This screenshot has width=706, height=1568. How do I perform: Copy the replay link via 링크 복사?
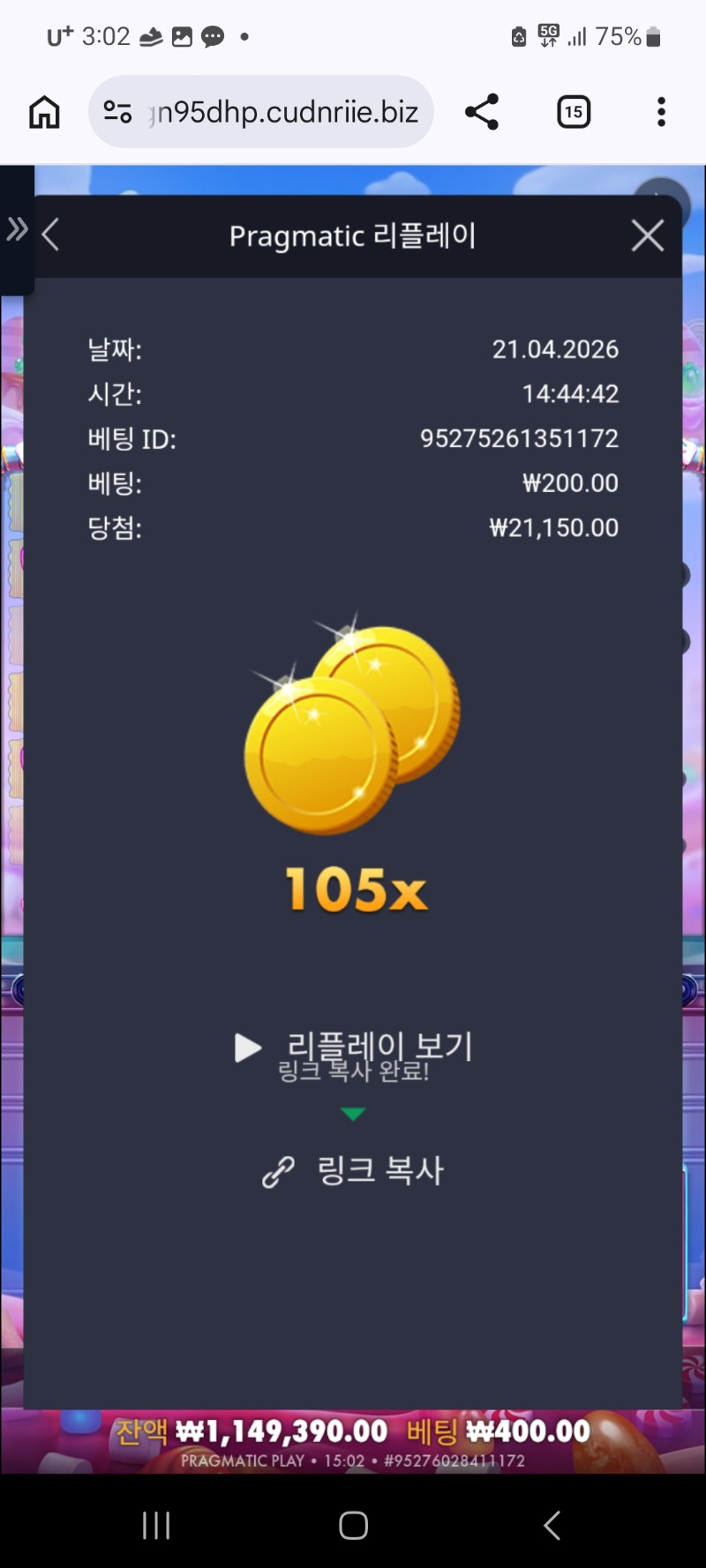(353, 1170)
